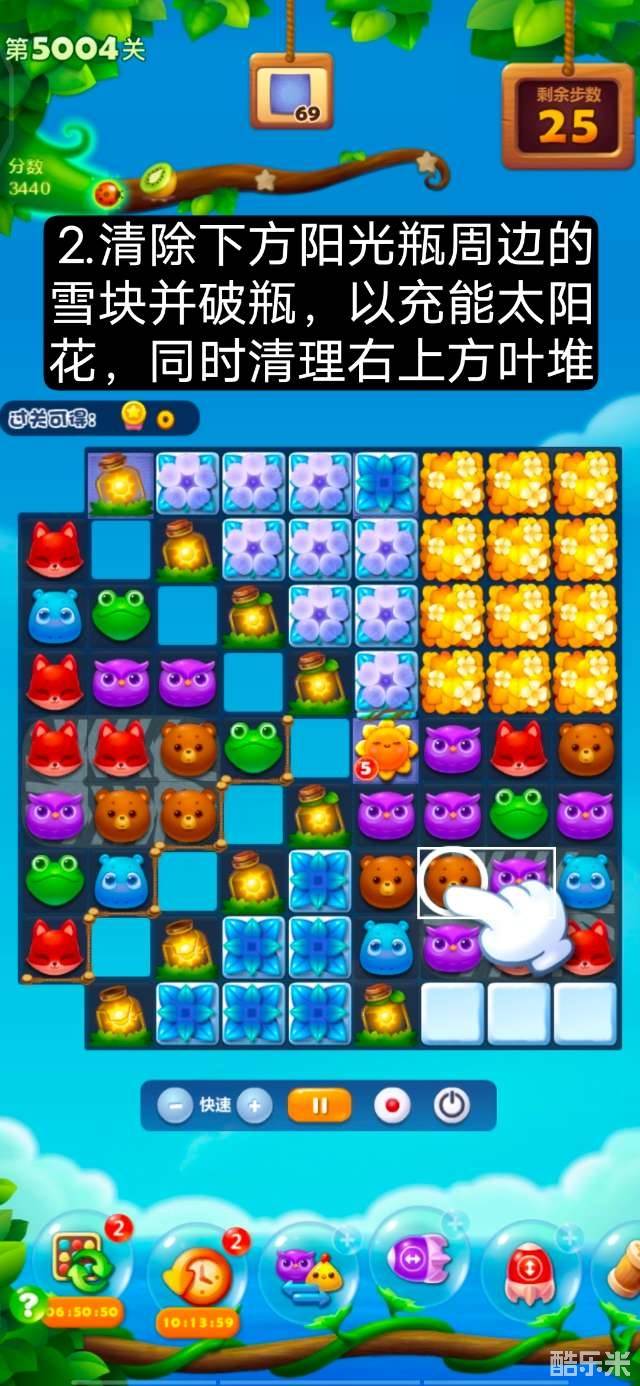
Task: Open the green question mark help
Action: click(x=27, y=1303)
